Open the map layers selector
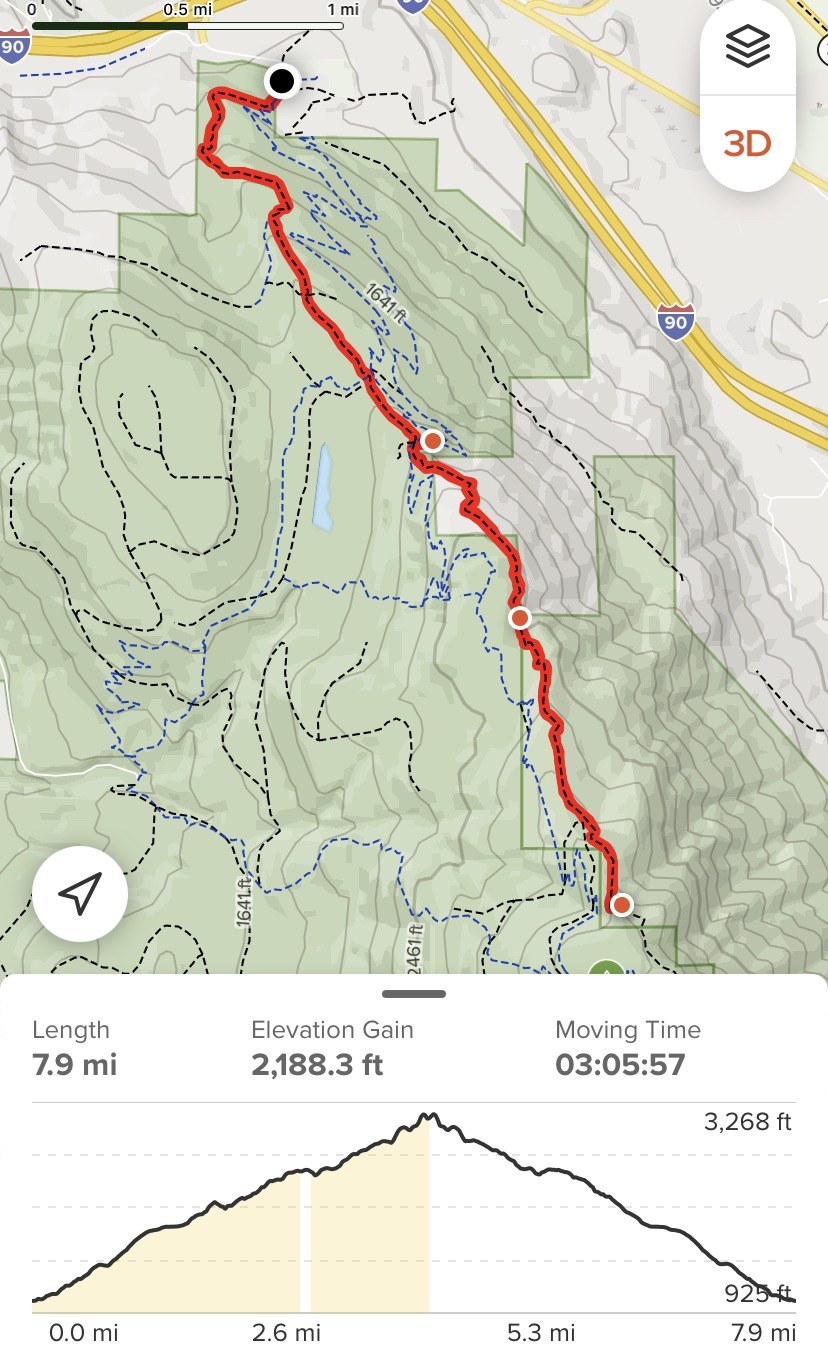This screenshot has height=1358, width=828. tap(747, 47)
